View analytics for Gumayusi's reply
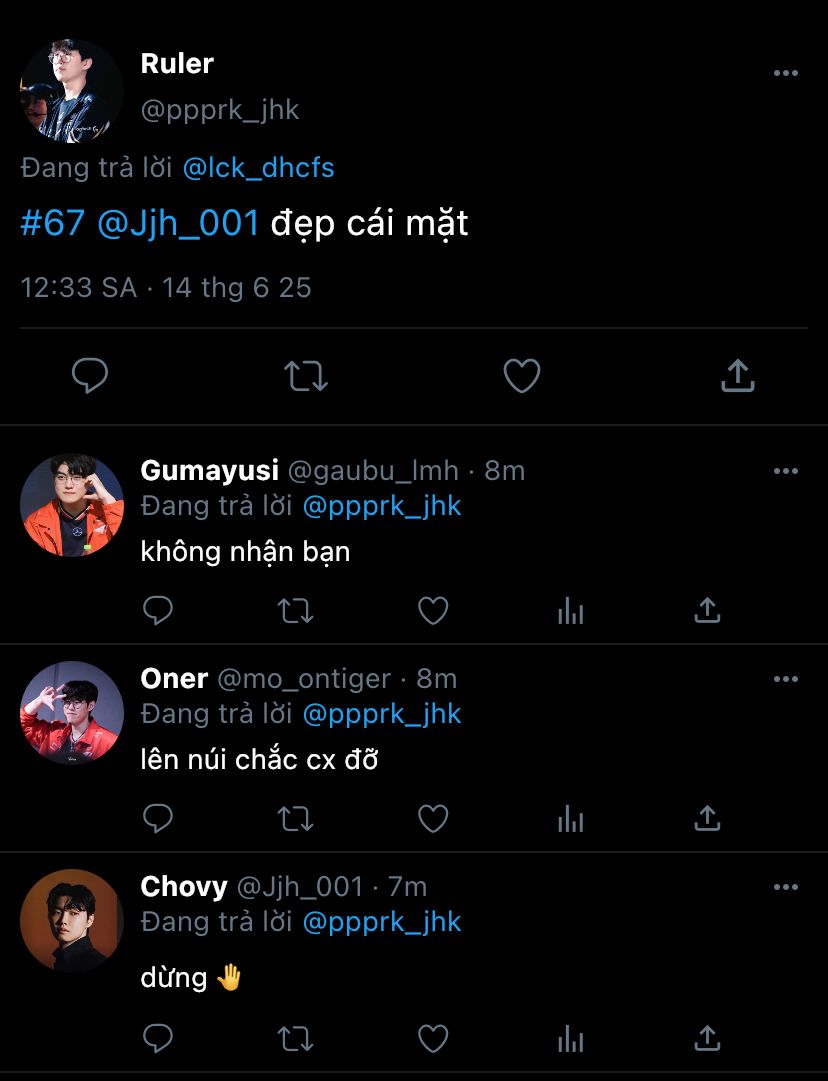This screenshot has height=1081, width=828. tap(570, 610)
